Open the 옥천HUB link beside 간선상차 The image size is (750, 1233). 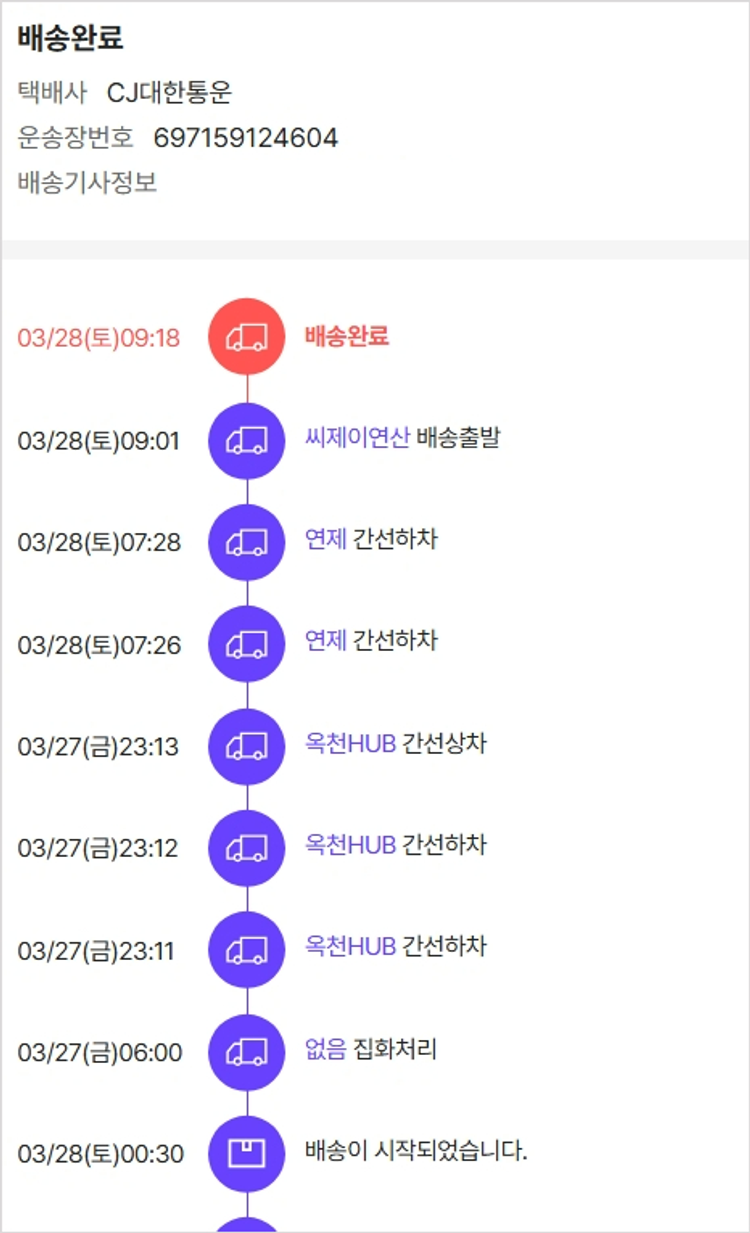coord(350,744)
